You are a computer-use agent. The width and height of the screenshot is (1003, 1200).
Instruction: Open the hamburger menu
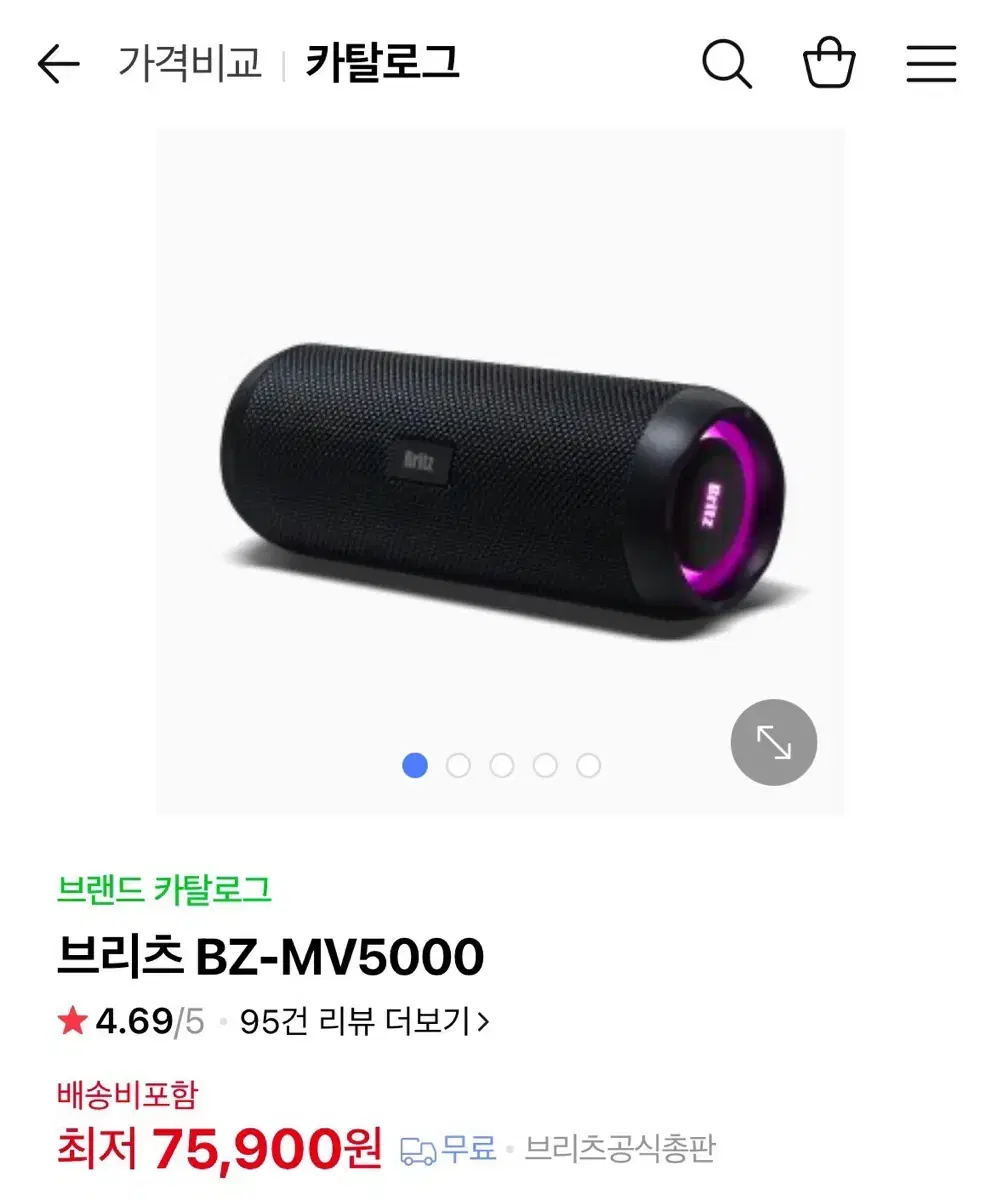tap(931, 65)
